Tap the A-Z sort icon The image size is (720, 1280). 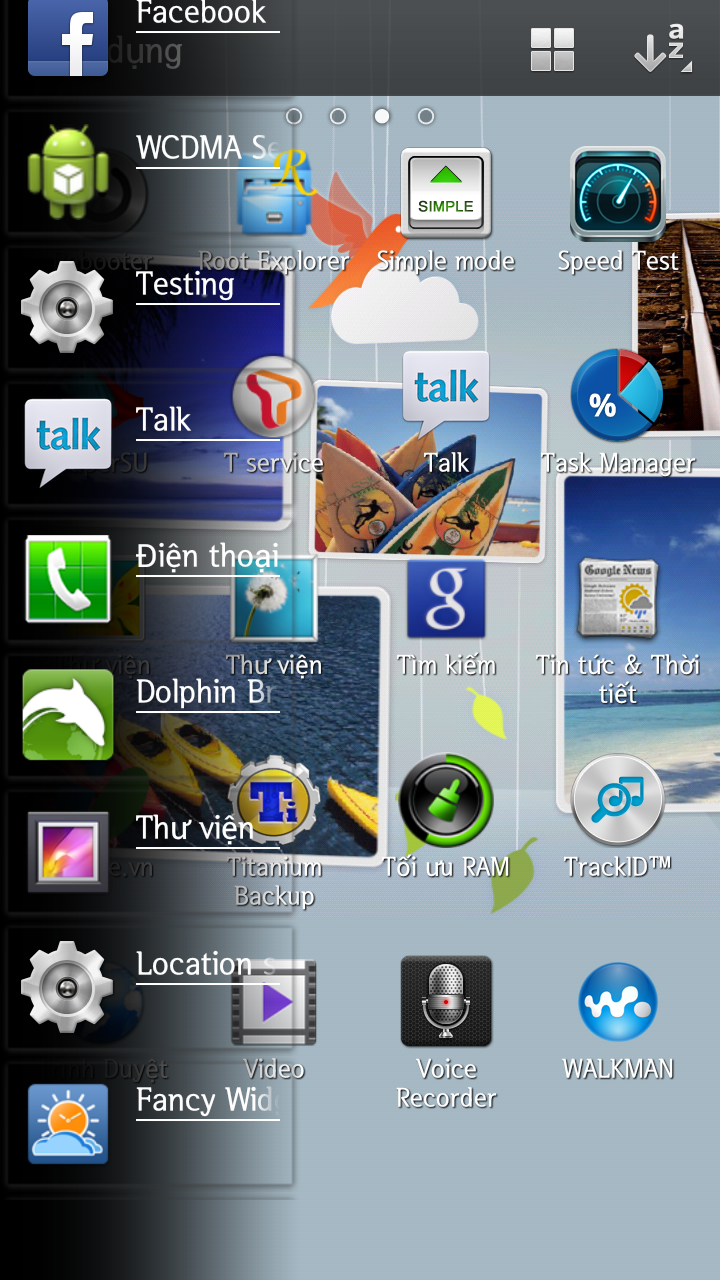point(662,50)
